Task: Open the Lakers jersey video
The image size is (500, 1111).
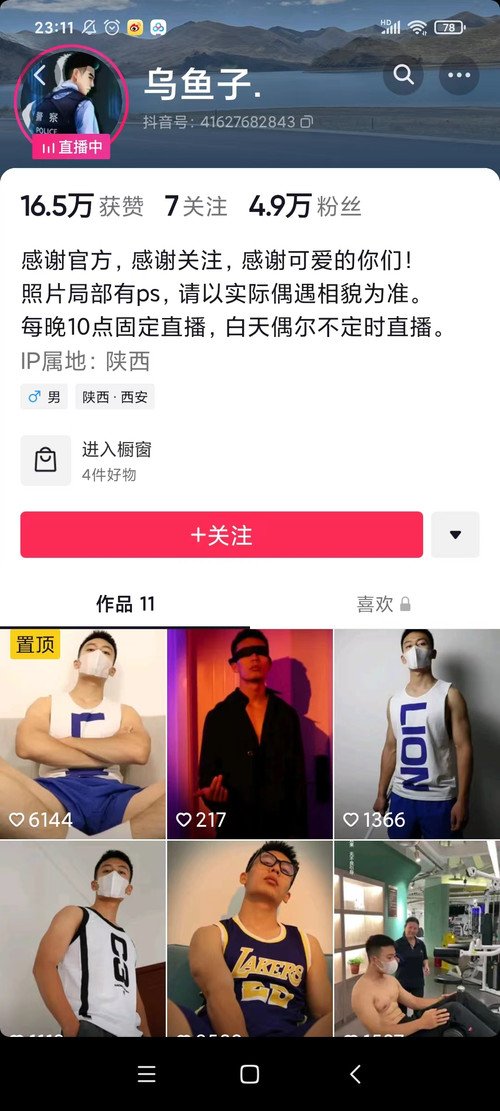Action: 250,939
